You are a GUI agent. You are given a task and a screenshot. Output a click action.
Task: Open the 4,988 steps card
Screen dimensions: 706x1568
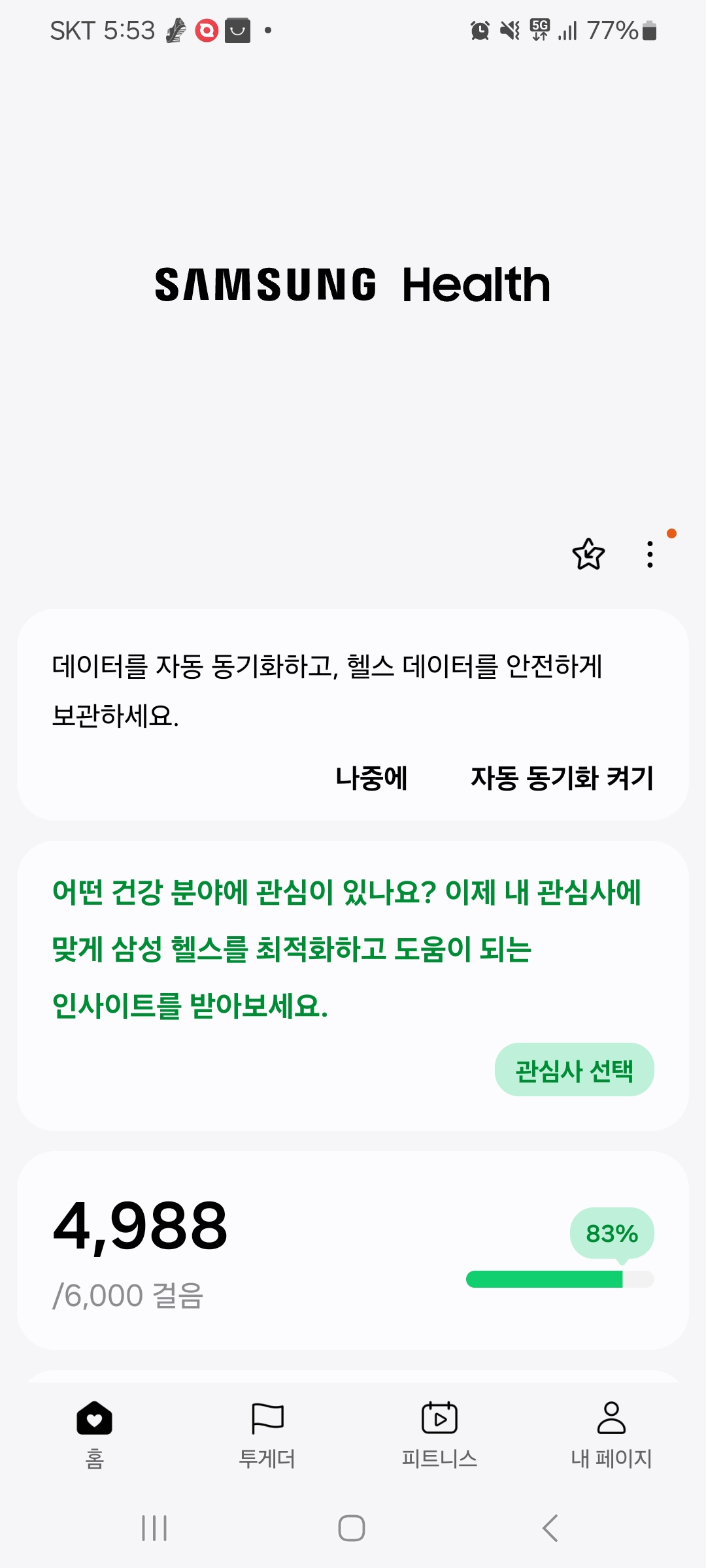coord(353,1250)
